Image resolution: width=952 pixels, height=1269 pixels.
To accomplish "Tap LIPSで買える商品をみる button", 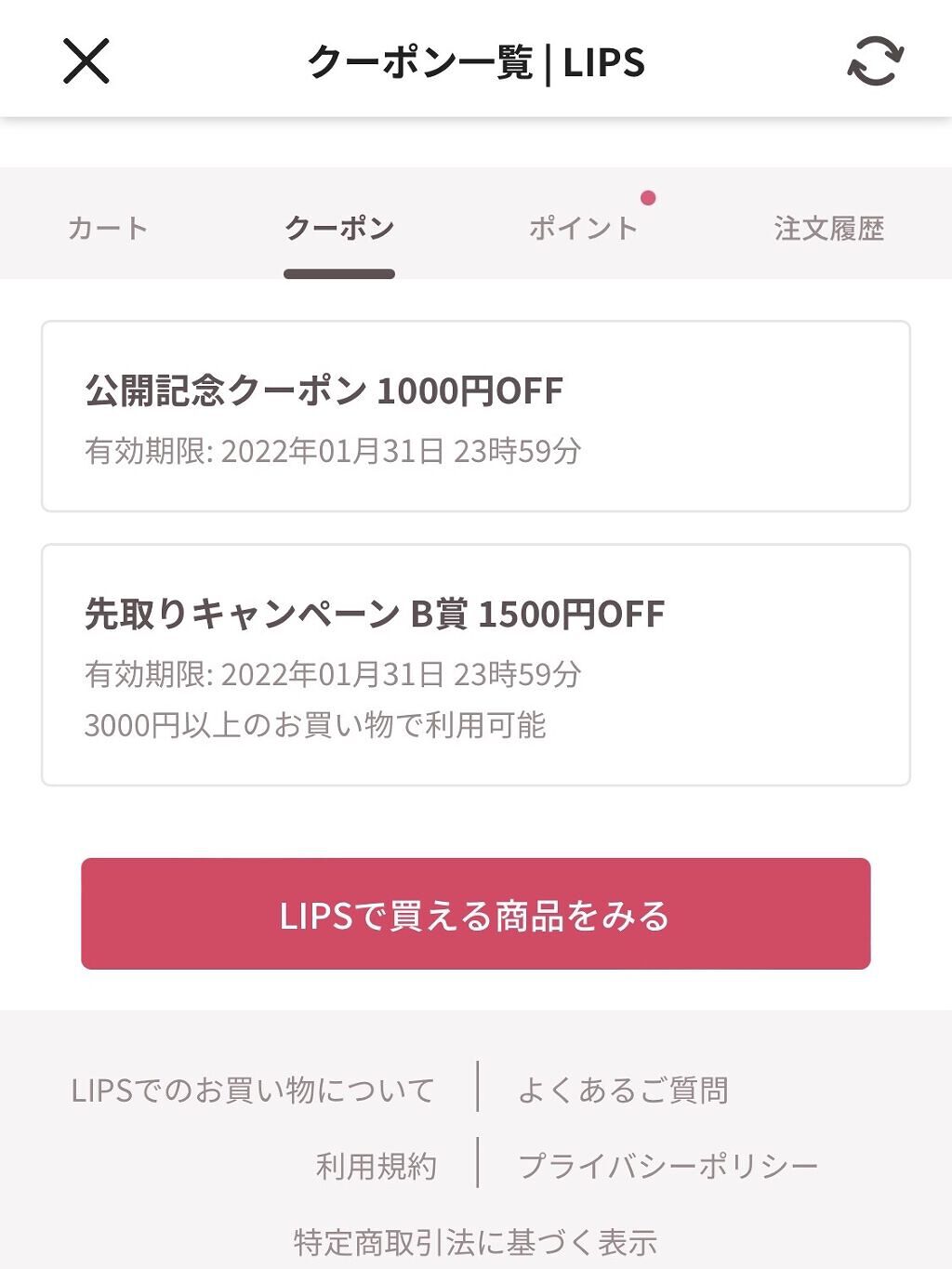I will (476, 915).
